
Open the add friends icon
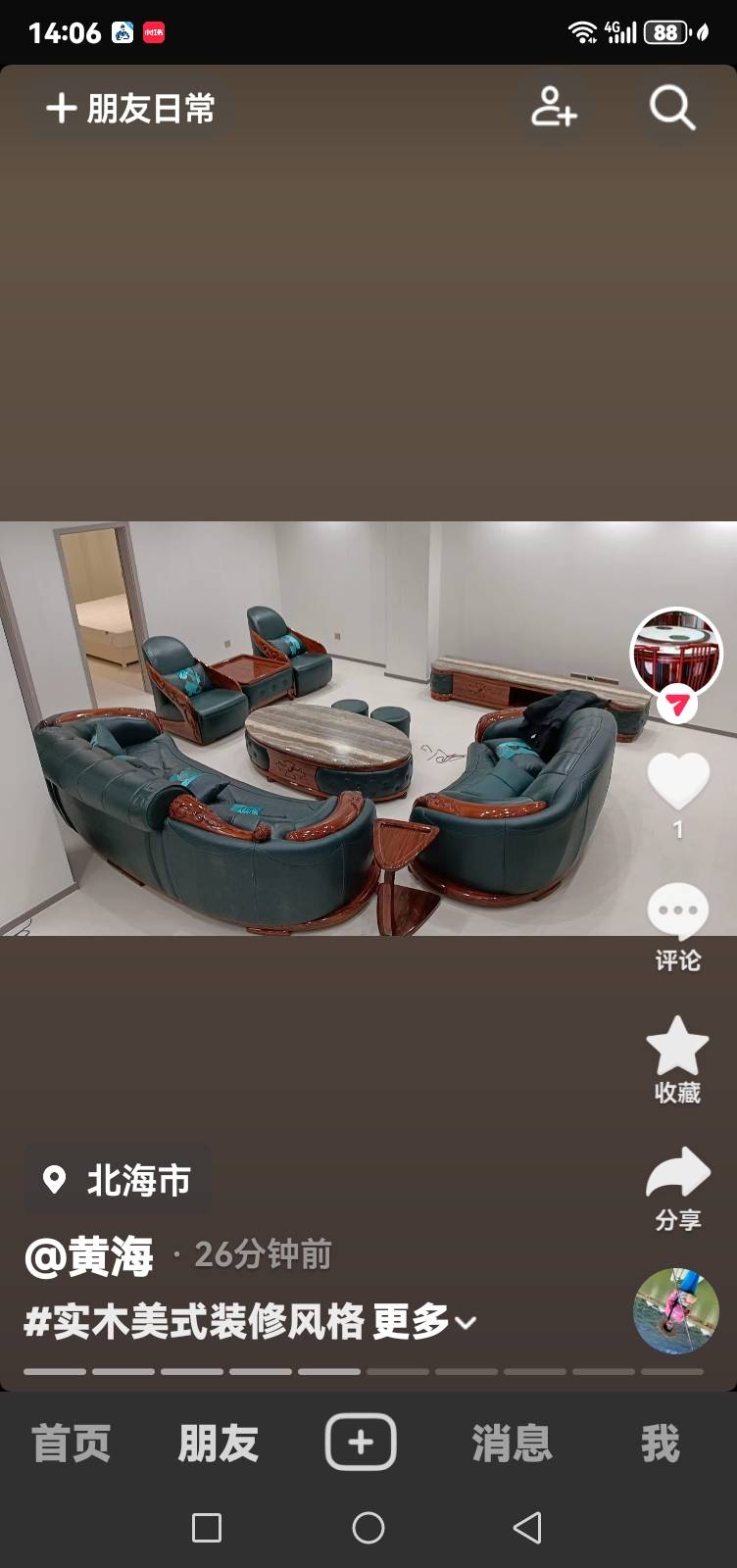pos(554,107)
